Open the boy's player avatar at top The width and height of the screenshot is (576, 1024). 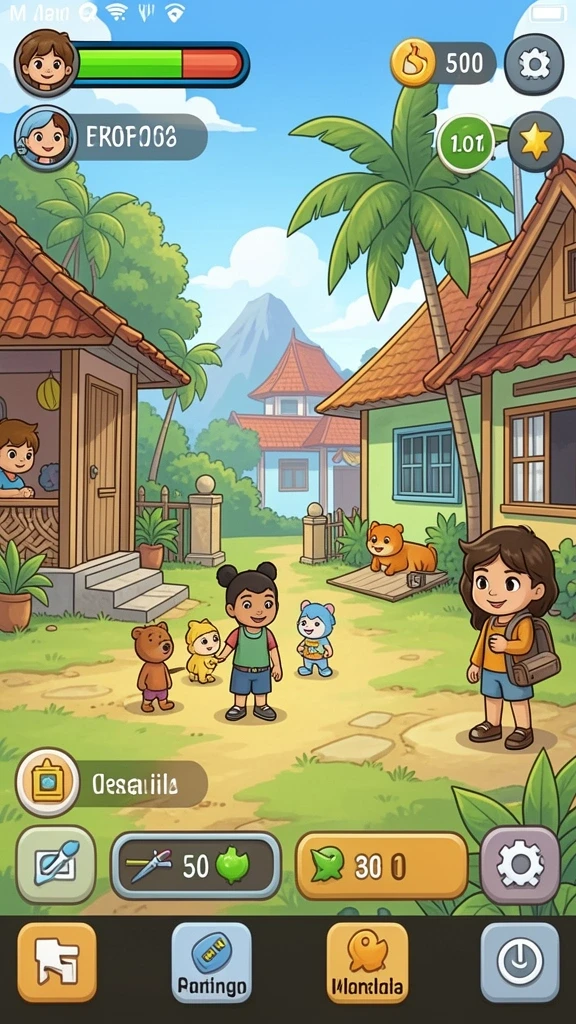point(45,63)
